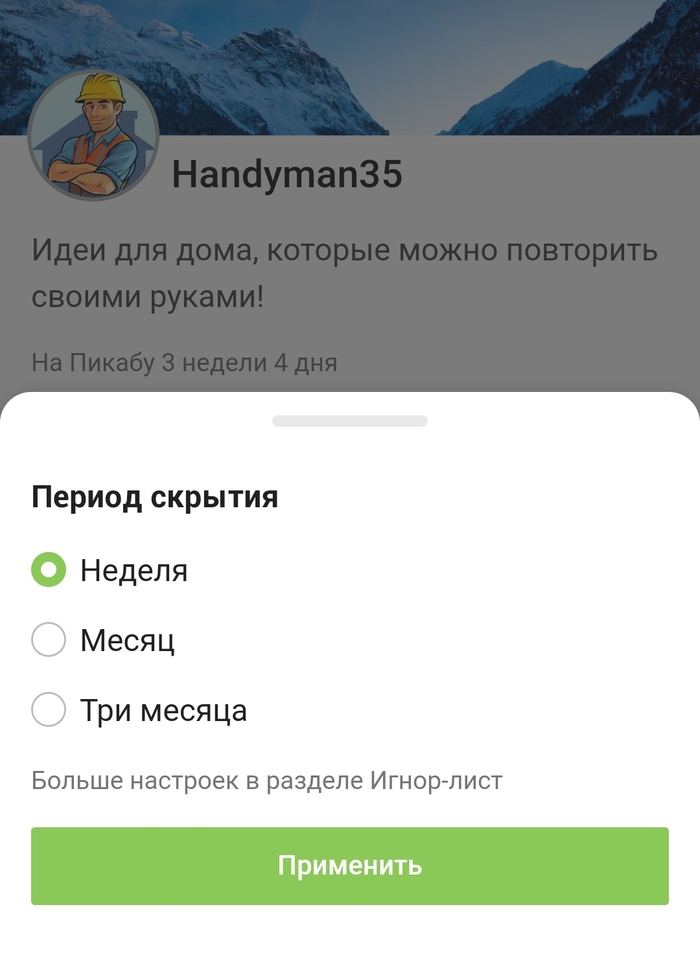Select the Неделя hide period
Viewport: 700px width, 964px height.
tap(49, 570)
